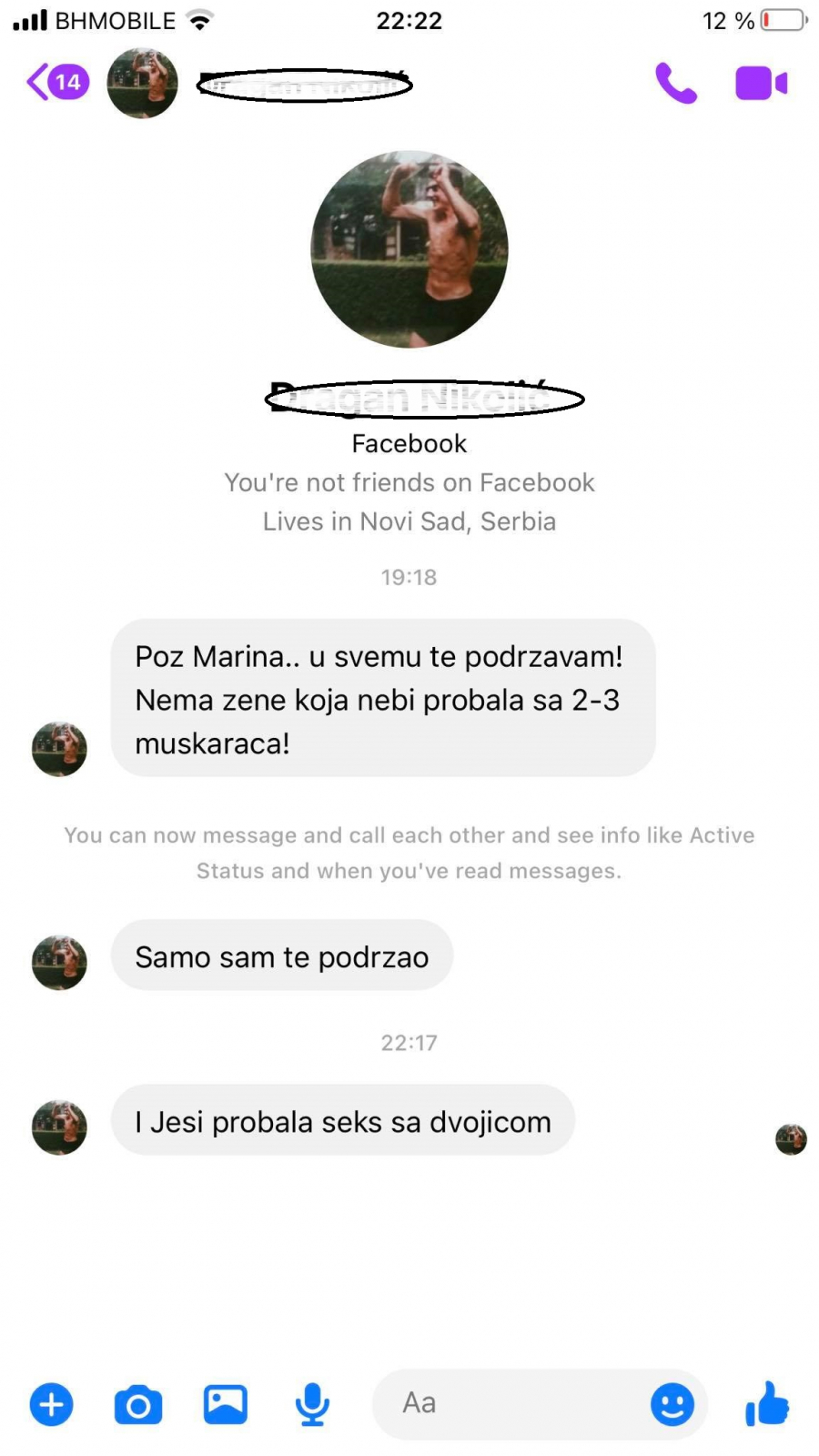The height and width of the screenshot is (1456, 819).
Task: View the large profile photo
Action: (x=409, y=249)
